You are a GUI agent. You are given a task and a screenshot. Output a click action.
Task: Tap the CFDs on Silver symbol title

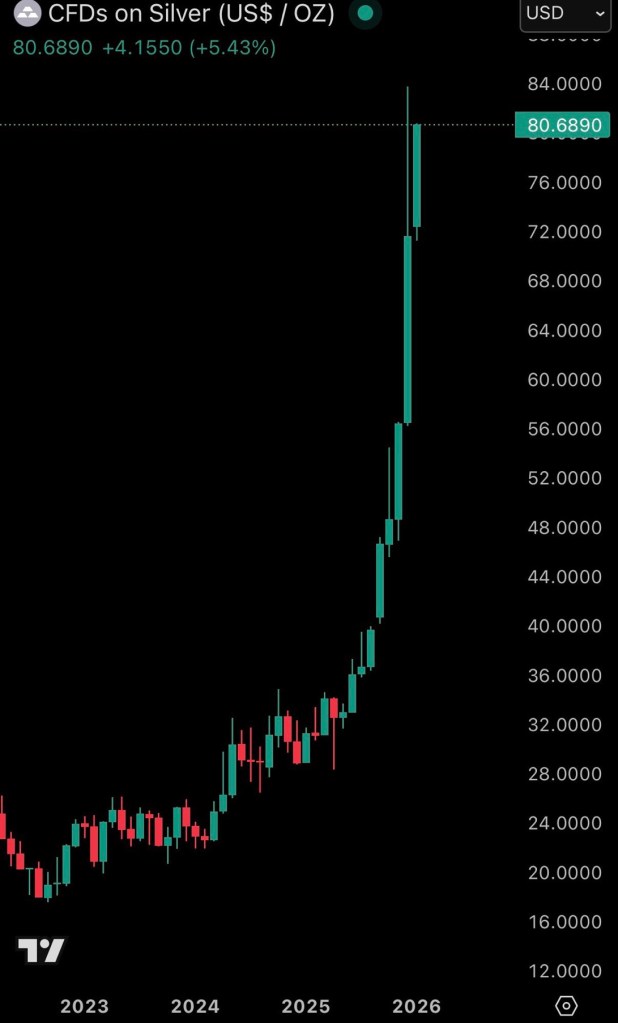coord(191,14)
